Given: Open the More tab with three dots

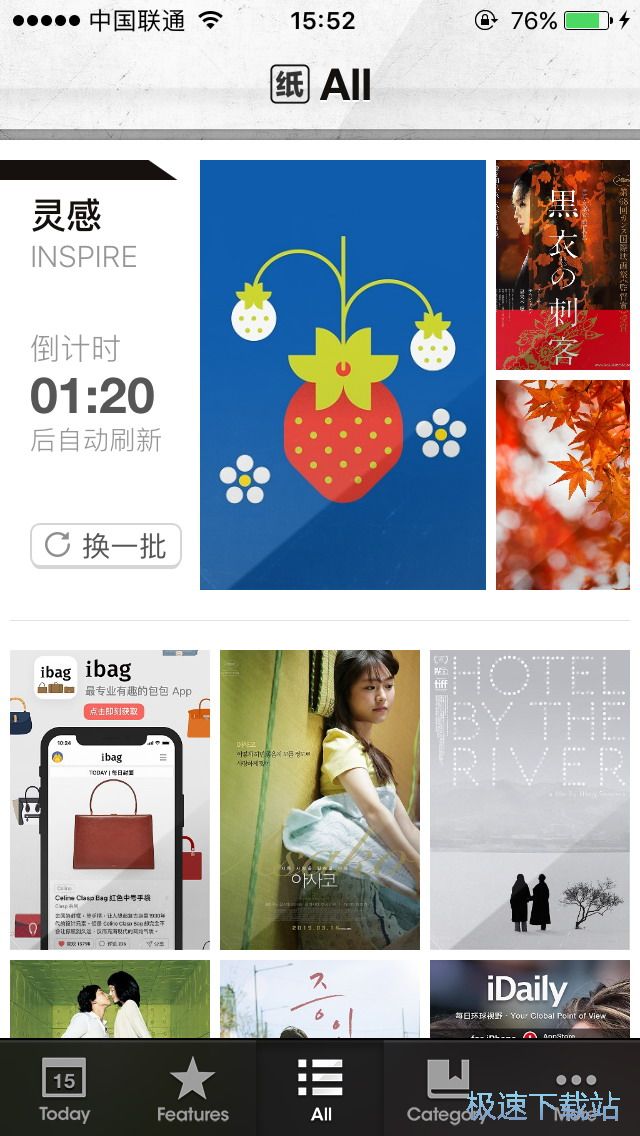Looking at the screenshot, I should pos(576,1090).
